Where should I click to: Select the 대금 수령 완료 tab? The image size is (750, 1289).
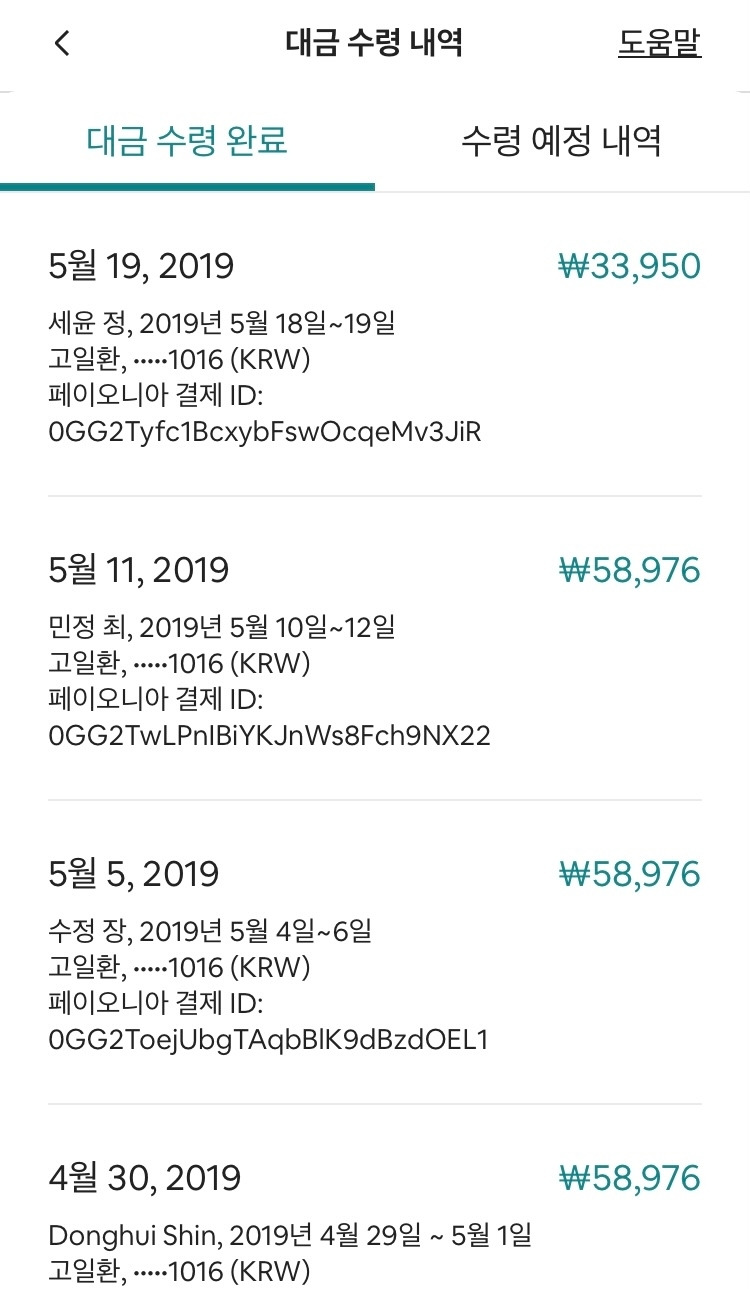tap(187, 140)
